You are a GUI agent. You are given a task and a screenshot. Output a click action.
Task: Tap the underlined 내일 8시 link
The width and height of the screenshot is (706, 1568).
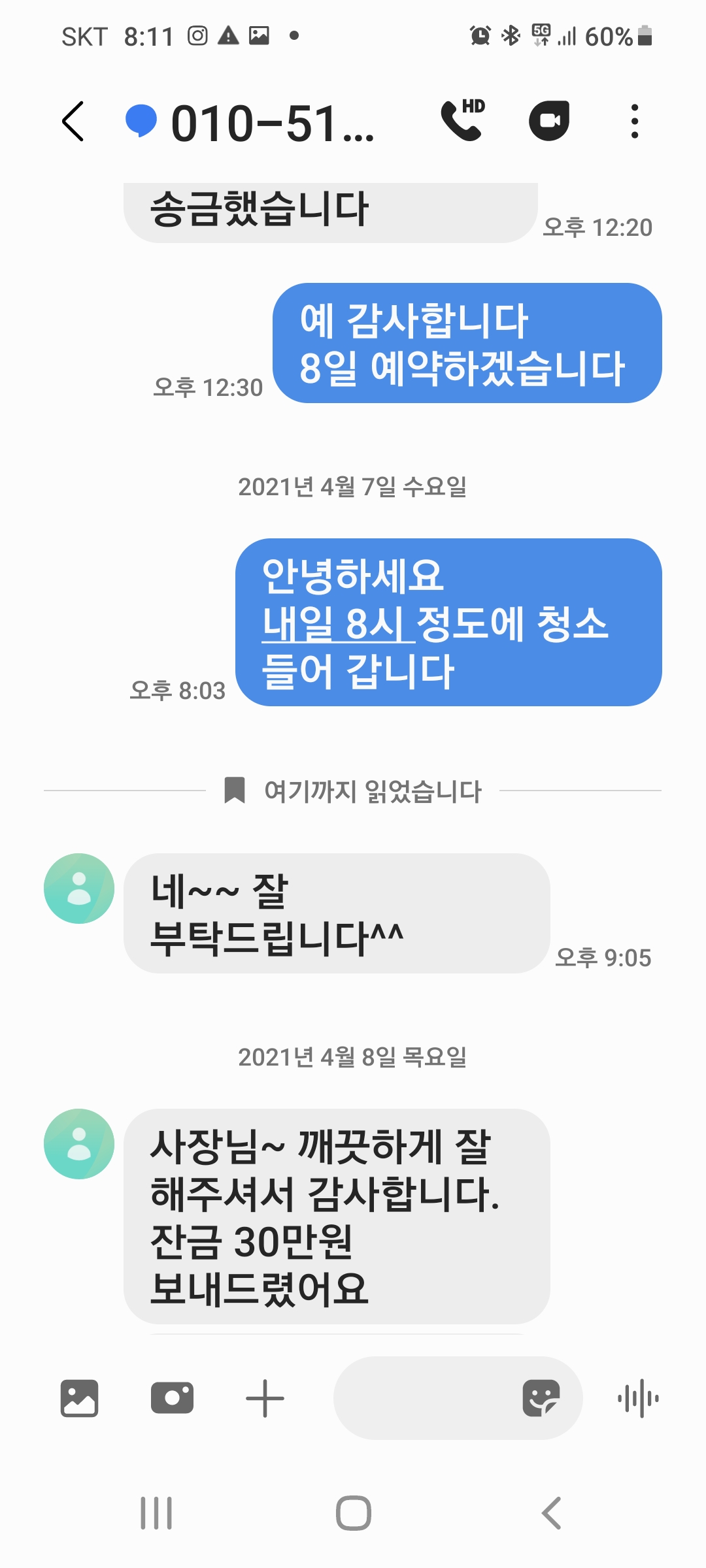(338, 624)
